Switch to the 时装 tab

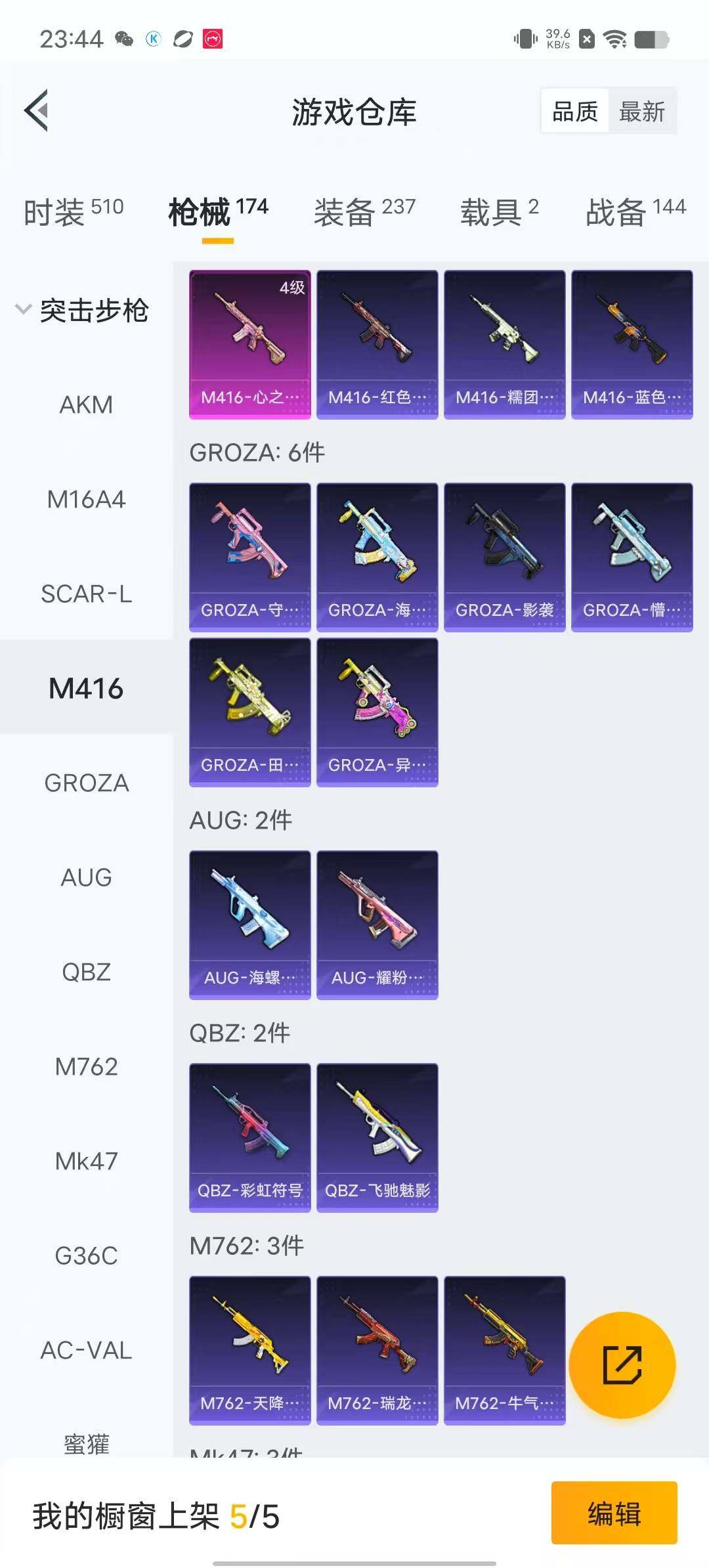click(x=74, y=212)
